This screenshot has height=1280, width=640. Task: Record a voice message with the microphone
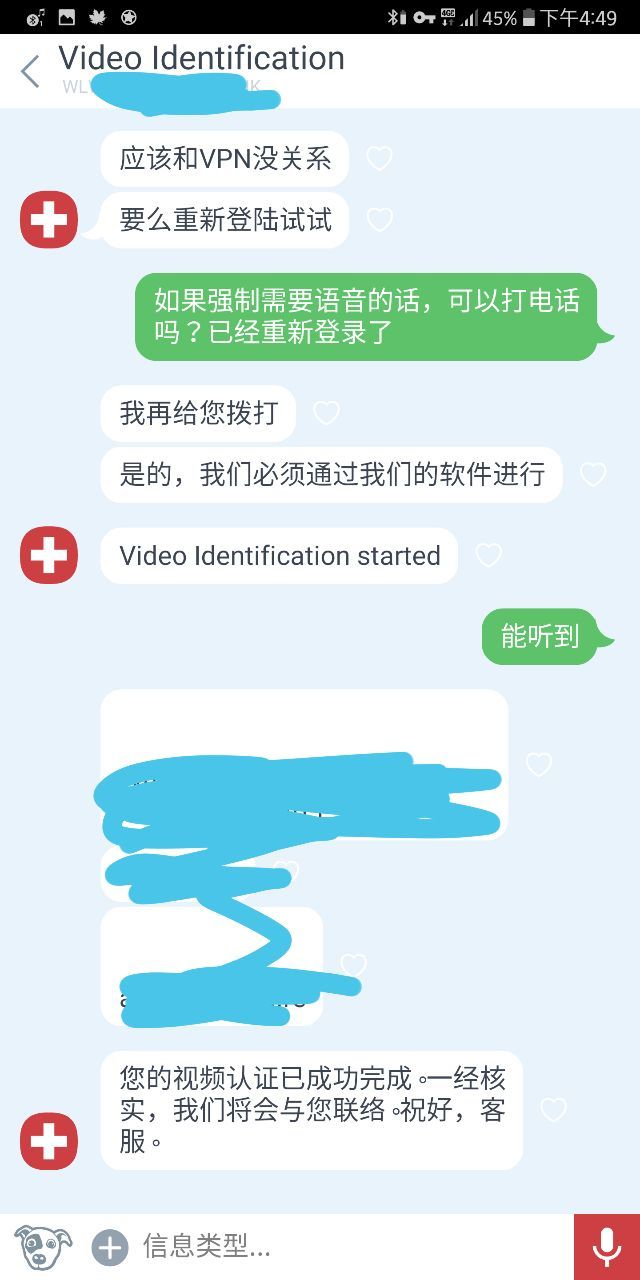click(606, 1247)
